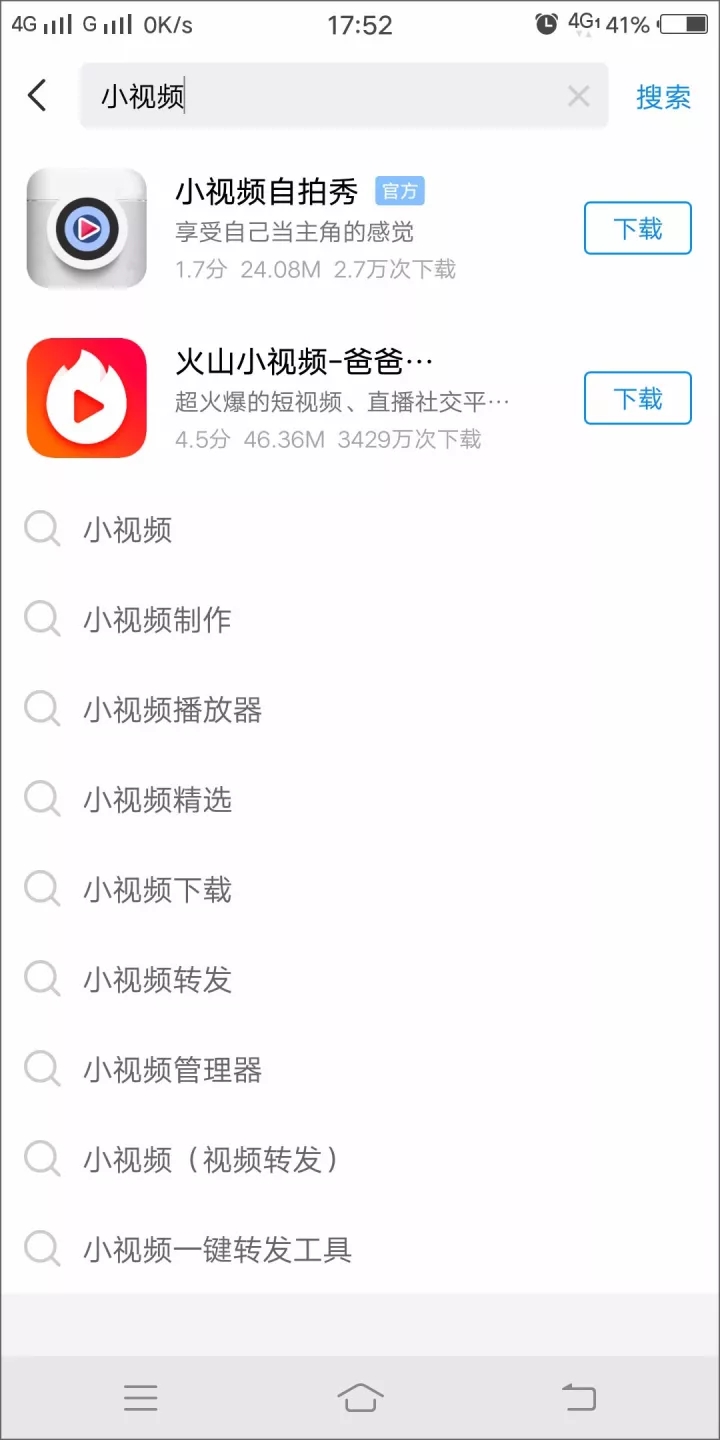Screen dimensions: 720x1440
Task: Click the back arrow at top left
Action: (x=36, y=96)
